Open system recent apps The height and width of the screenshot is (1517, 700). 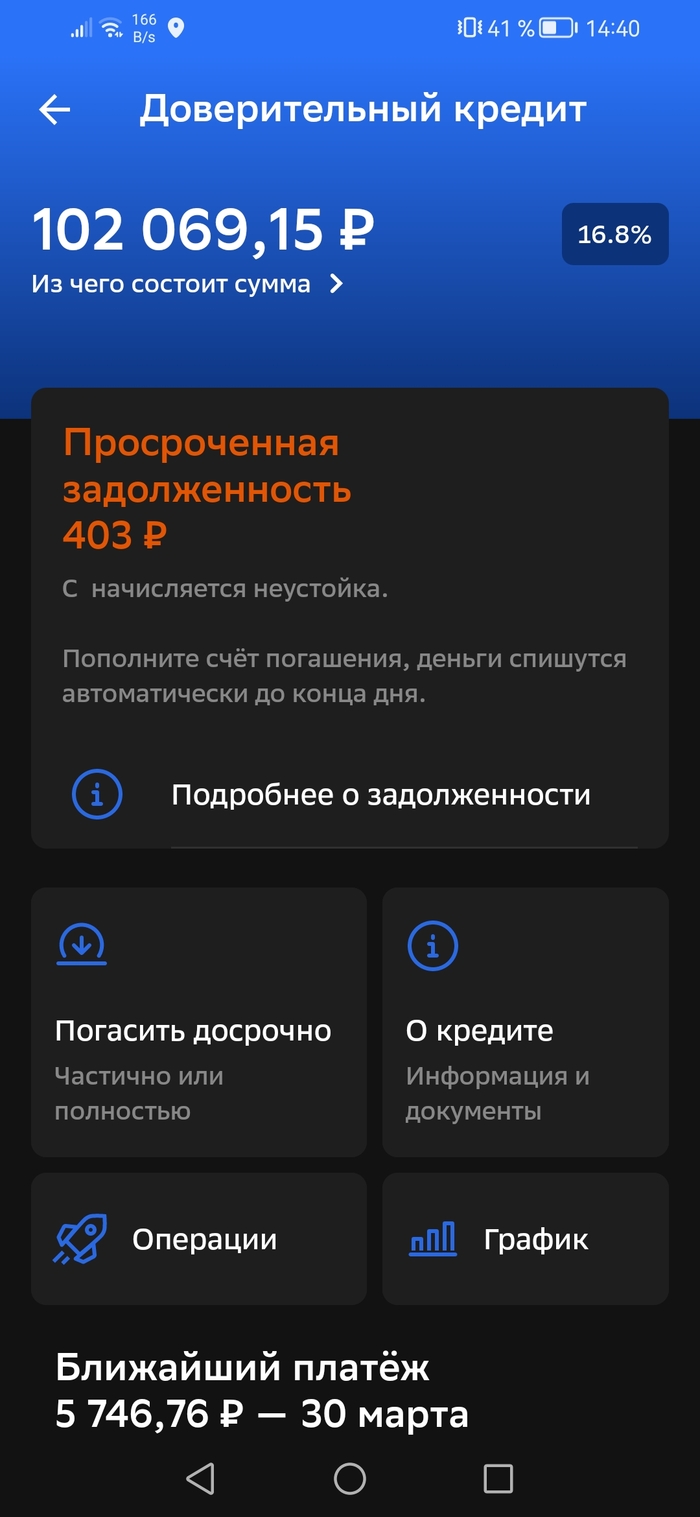pyautogui.click(x=497, y=1478)
